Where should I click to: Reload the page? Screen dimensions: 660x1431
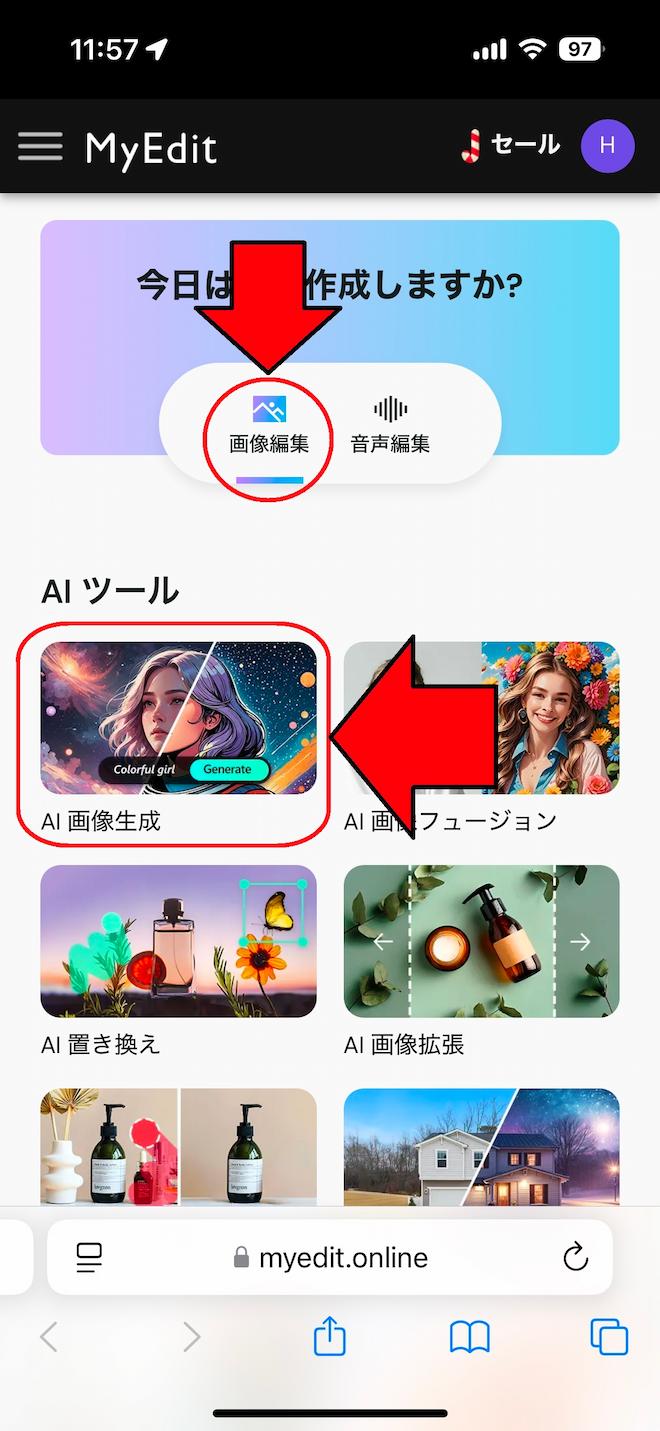(575, 1258)
